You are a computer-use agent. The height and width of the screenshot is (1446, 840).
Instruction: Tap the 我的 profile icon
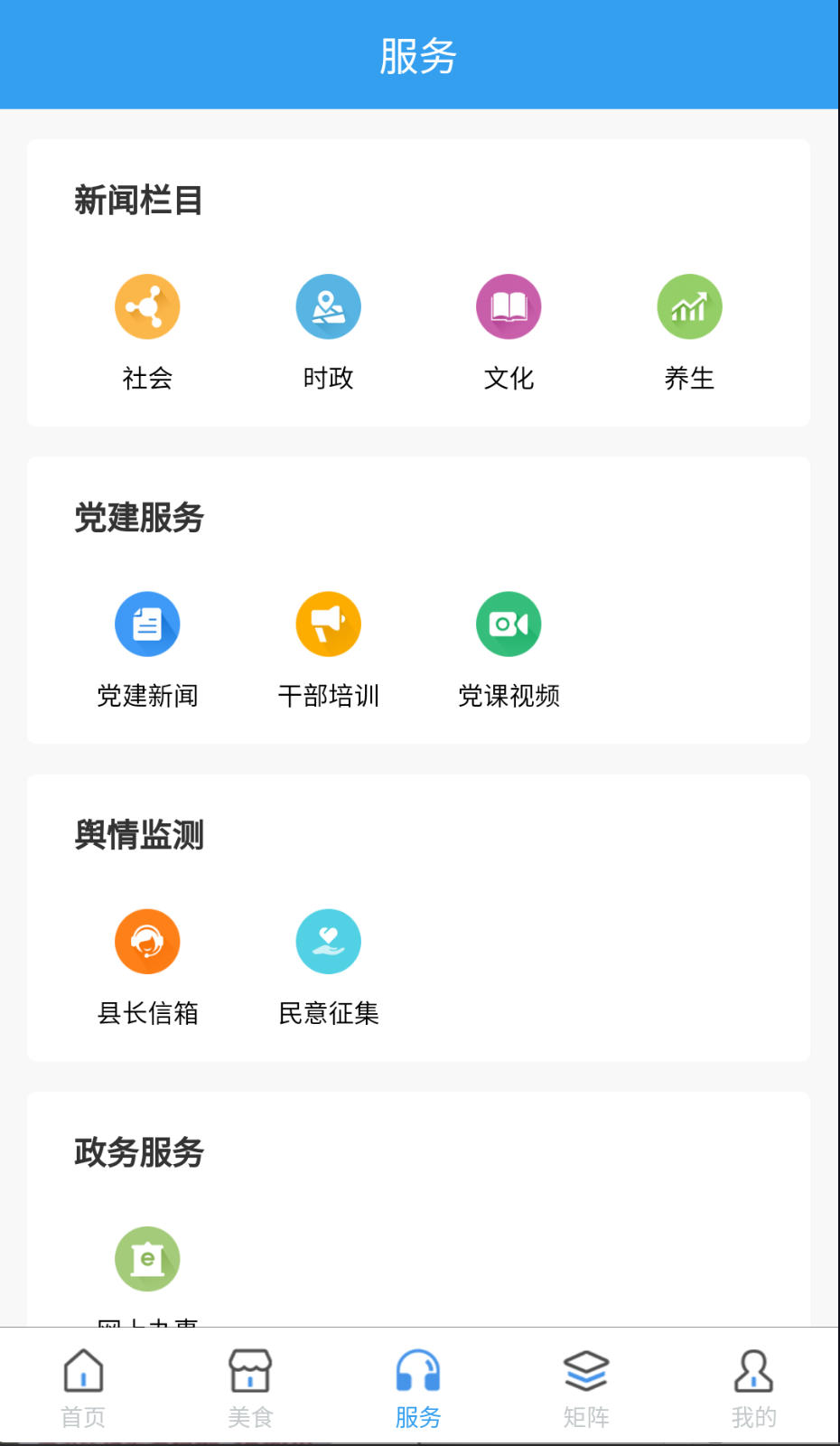pos(755,1370)
